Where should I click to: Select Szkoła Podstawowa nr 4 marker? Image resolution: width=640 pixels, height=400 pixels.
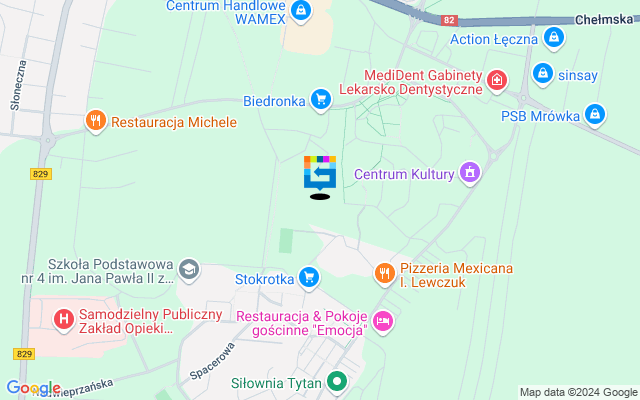[x=188, y=269]
